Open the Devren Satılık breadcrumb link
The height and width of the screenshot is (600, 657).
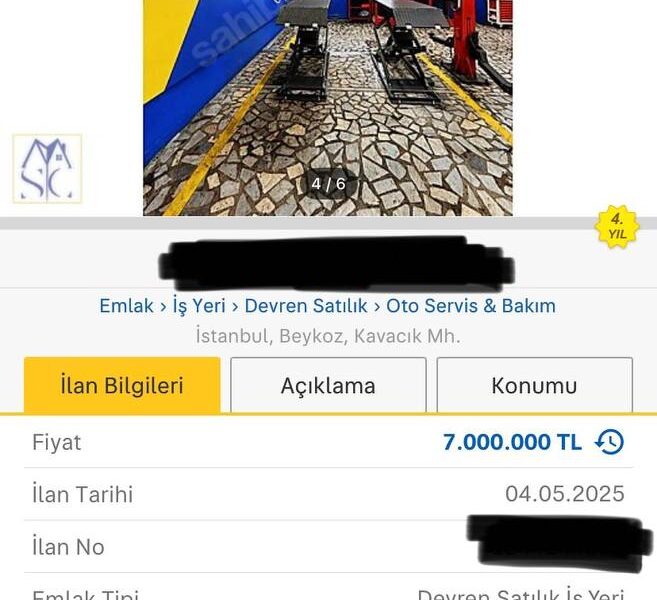tap(304, 306)
